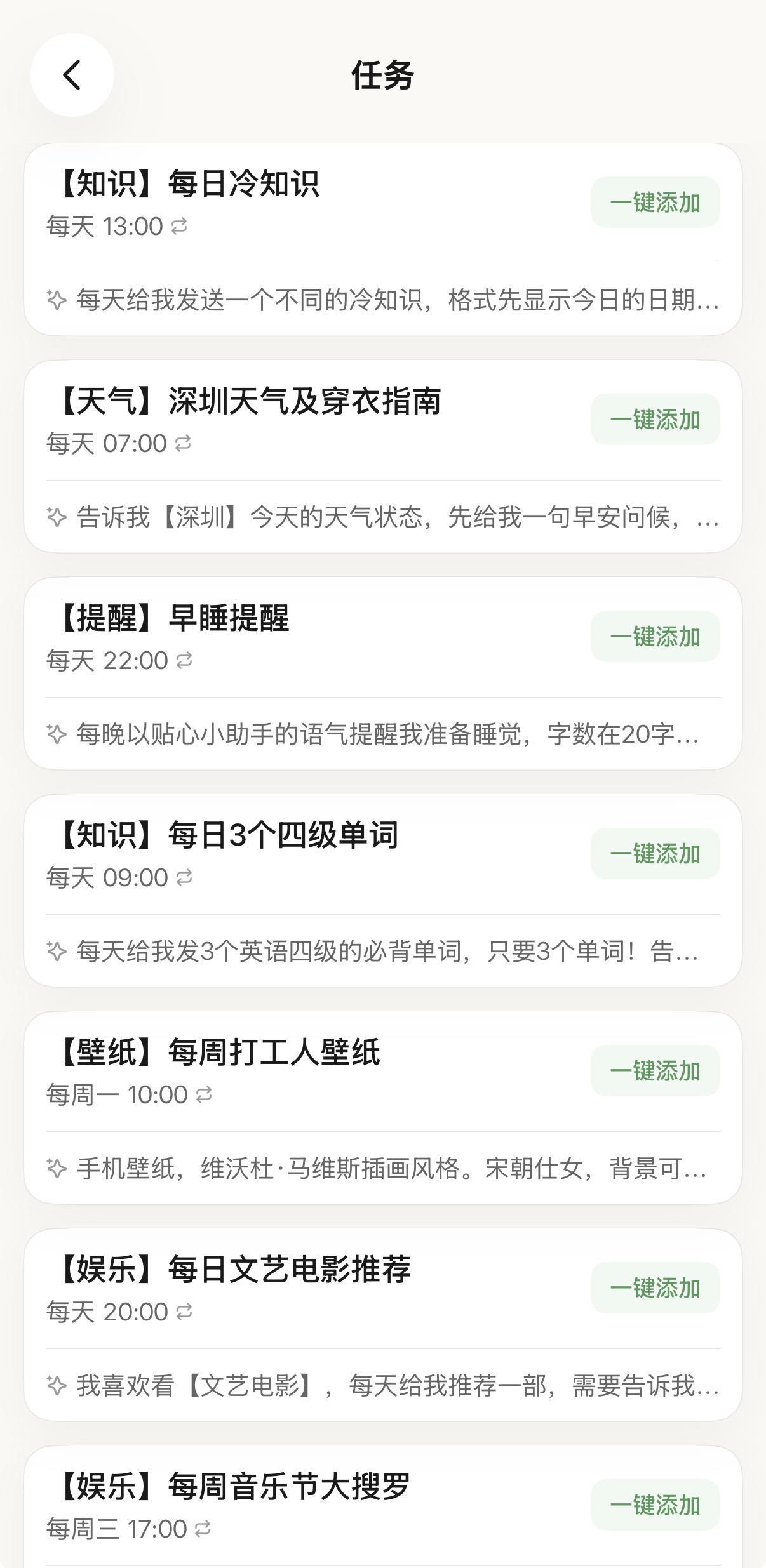The width and height of the screenshot is (766, 1568).
Task: Add the 每周打工人壁纸 task
Action: pyautogui.click(x=655, y=1071)
